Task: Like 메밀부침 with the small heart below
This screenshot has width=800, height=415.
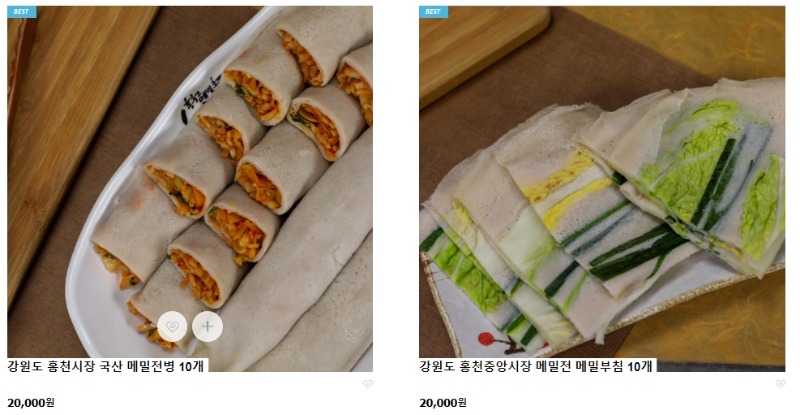Action: [780, 384]
